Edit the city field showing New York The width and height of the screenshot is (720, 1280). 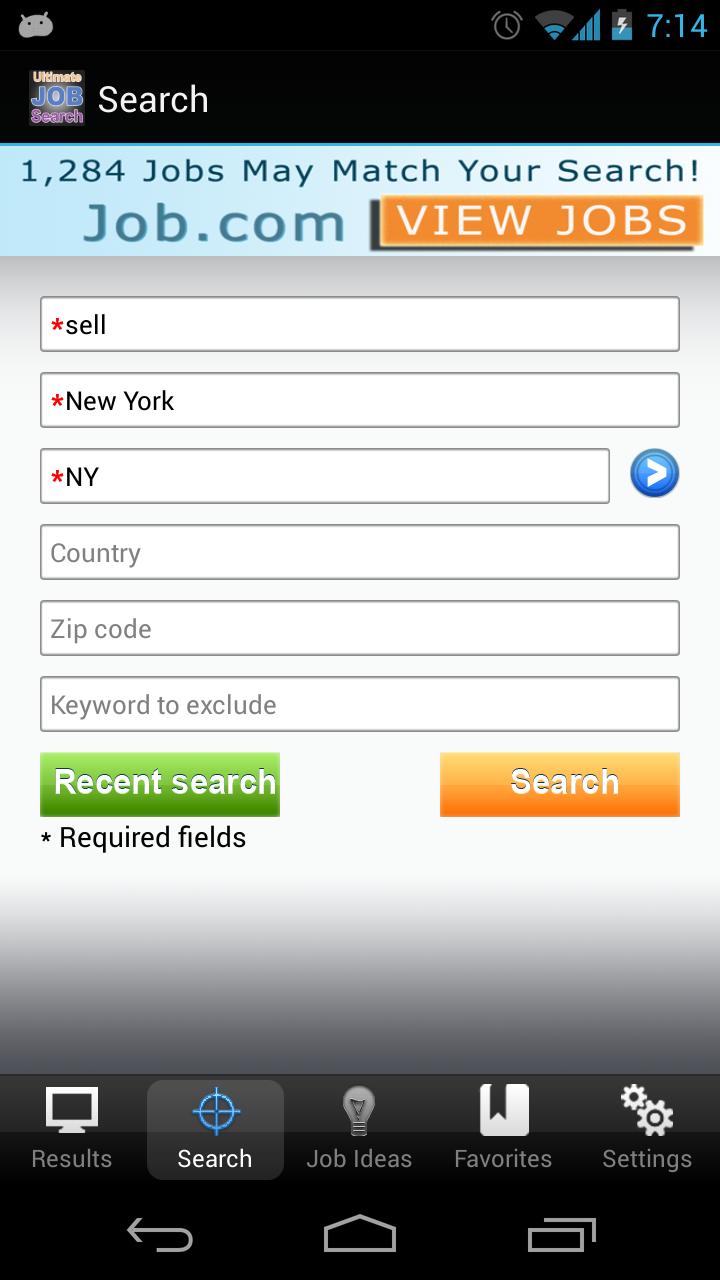tap(360, 400)
